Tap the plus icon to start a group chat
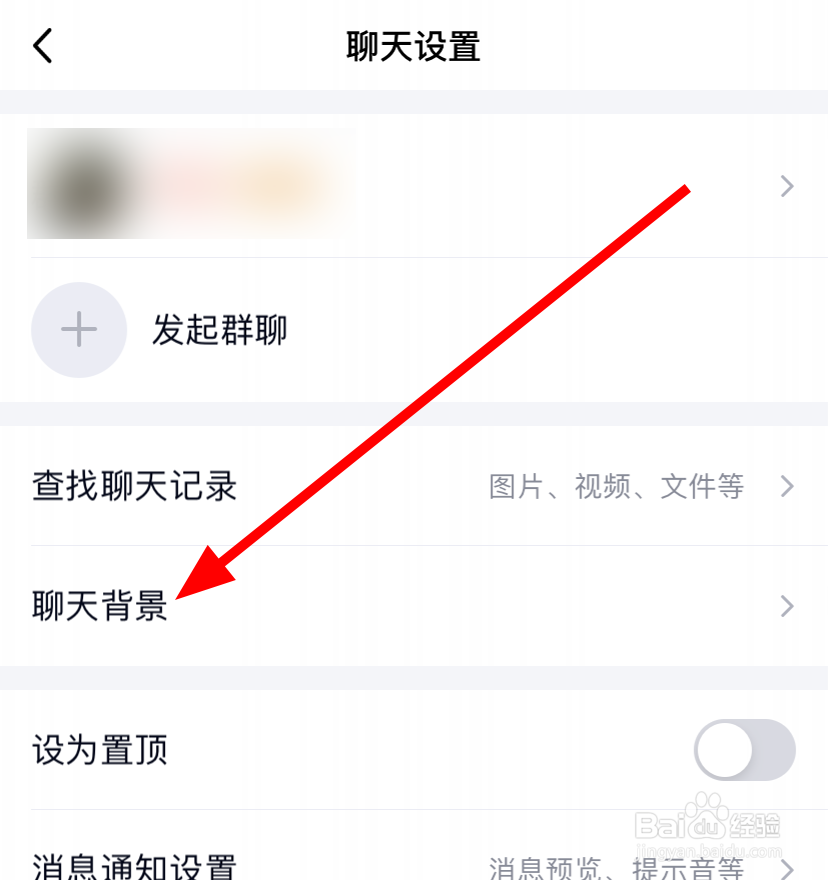The image size is (828, 880). click(x=79, y=330)
